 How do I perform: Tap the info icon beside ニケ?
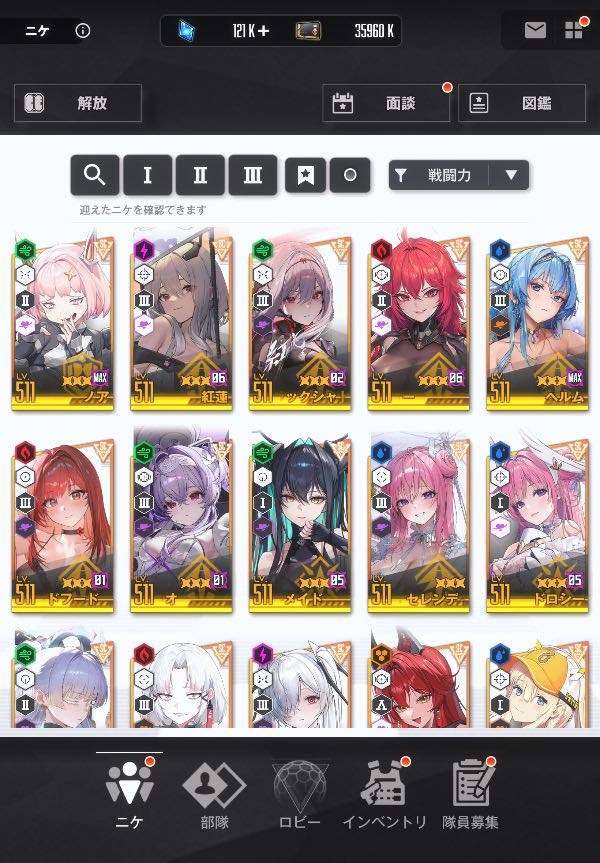(83, 31)
